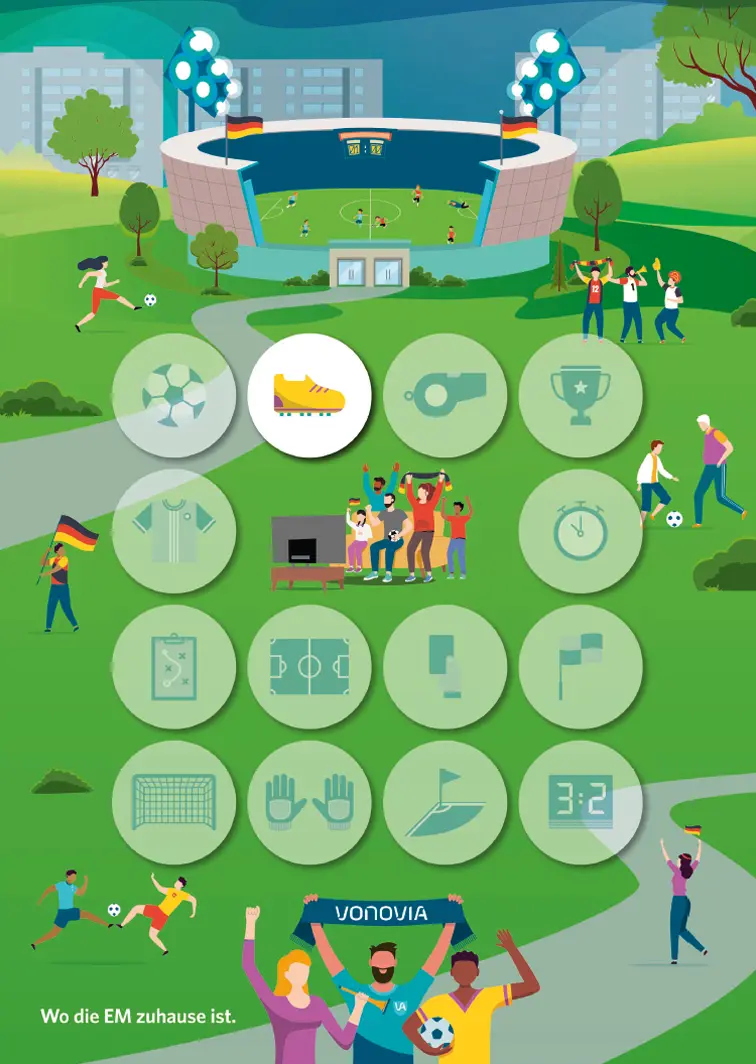
Task: Choose the goal net circle
Action: tap(174, 803)
